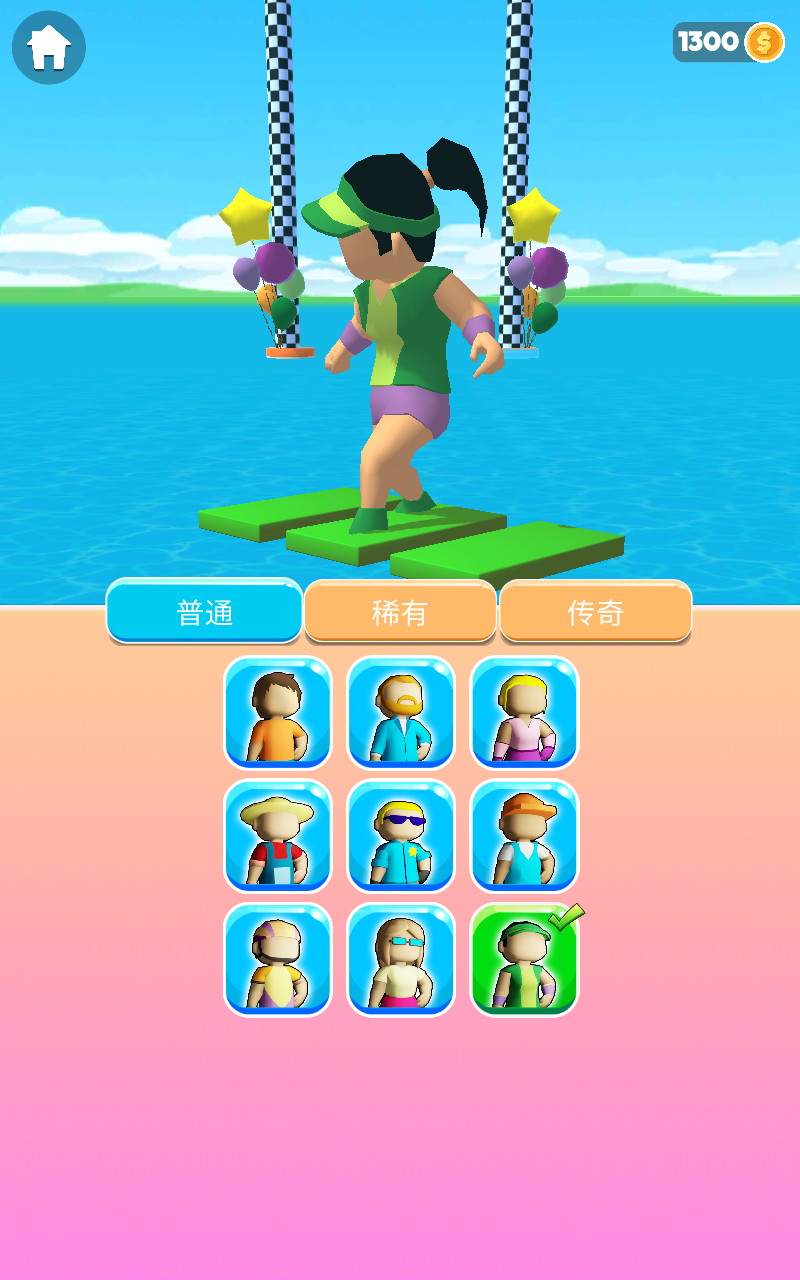Image resolution: width=800 pixels, height=1280 pixels.
Task: Switch to the 传奇 tab
Action: pyautogui.click(x=596, y=610)
